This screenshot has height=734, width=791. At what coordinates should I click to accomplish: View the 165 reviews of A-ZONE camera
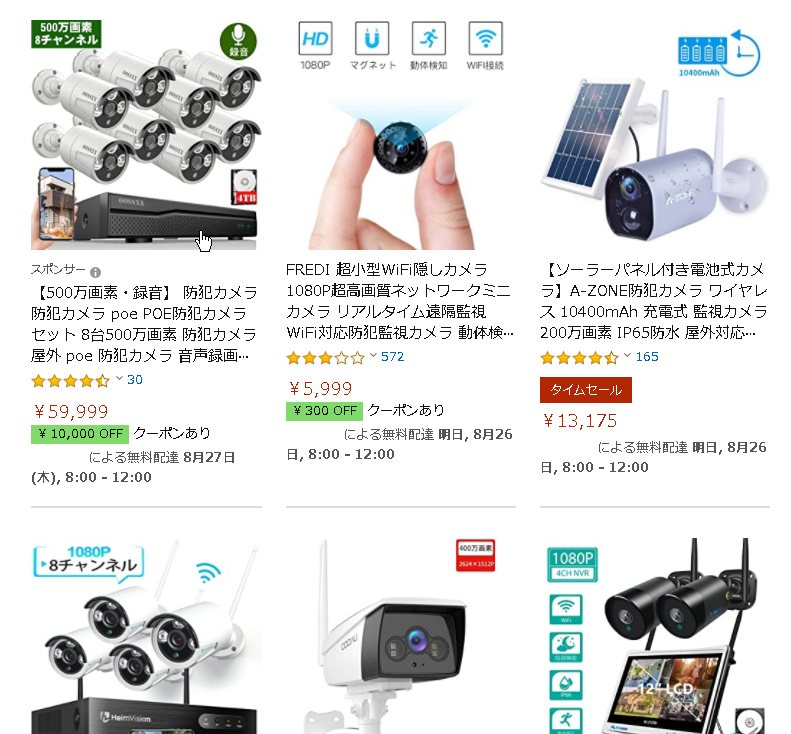coord(647,356)
